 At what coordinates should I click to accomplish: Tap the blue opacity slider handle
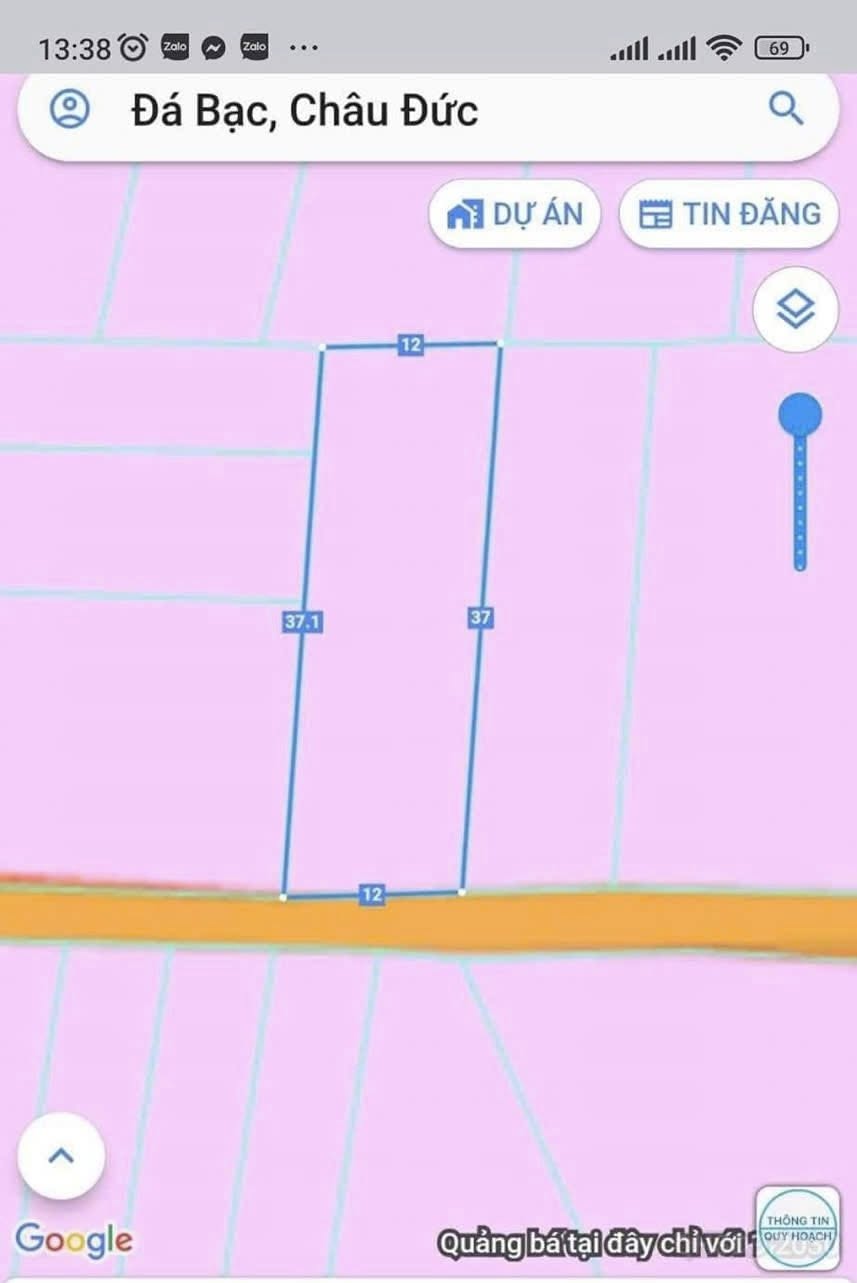click(800, 414)
